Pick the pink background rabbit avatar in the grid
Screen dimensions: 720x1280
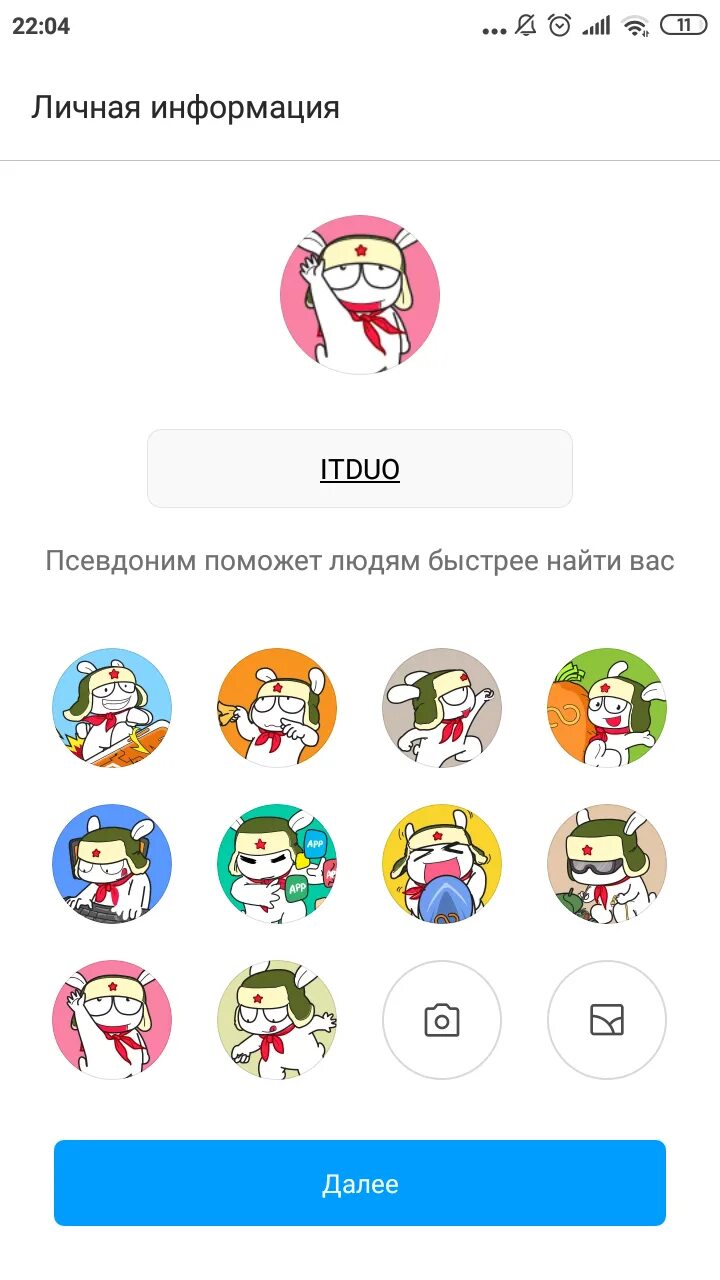click(112, 1020)
